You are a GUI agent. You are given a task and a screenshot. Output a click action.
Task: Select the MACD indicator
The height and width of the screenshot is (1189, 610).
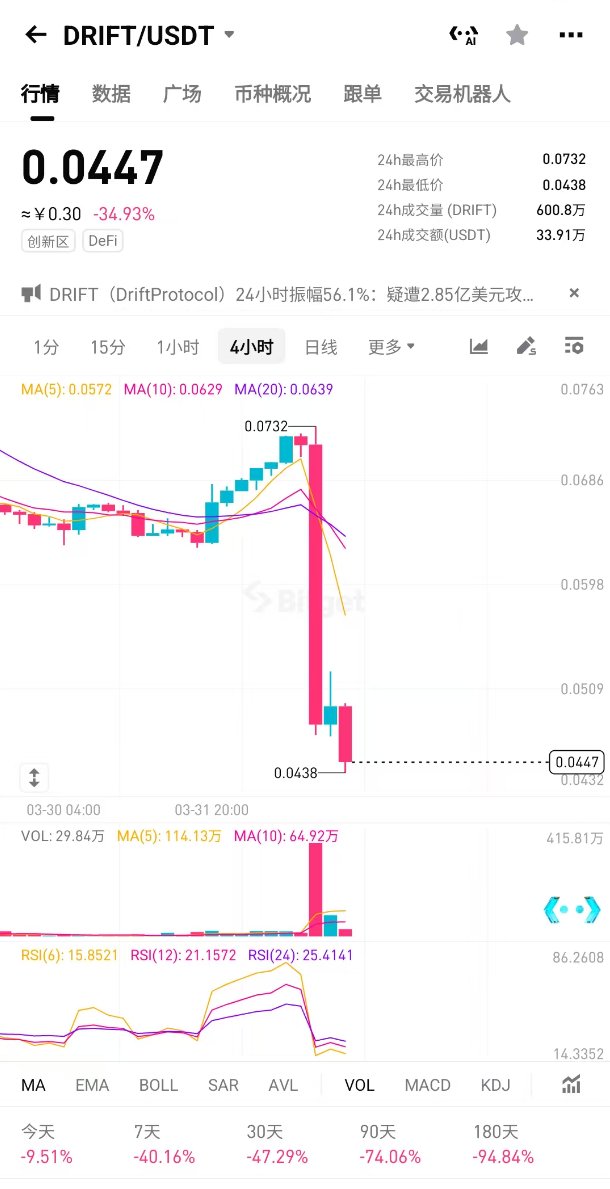pos(427,1085)
